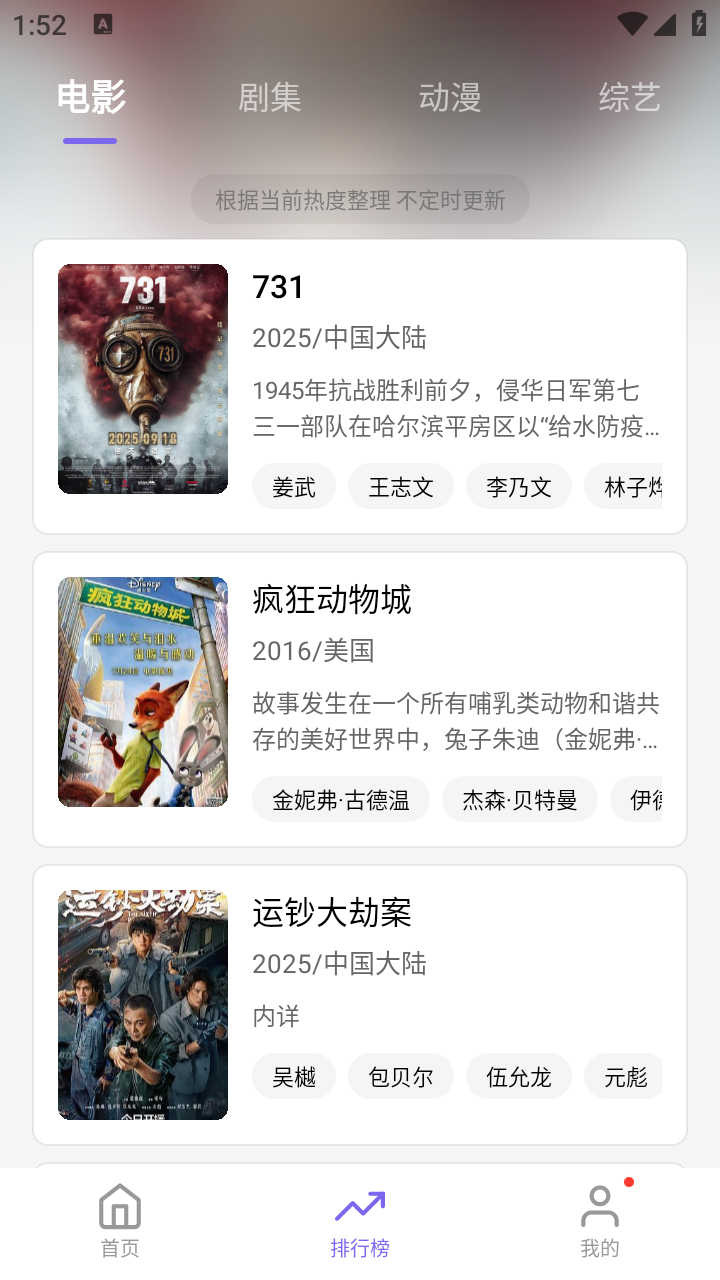The width and height of the screenshot is (720, 1280).
Task: Select the 排行榜 chart icon at the bottom
Action: [x=360, y=1207]
